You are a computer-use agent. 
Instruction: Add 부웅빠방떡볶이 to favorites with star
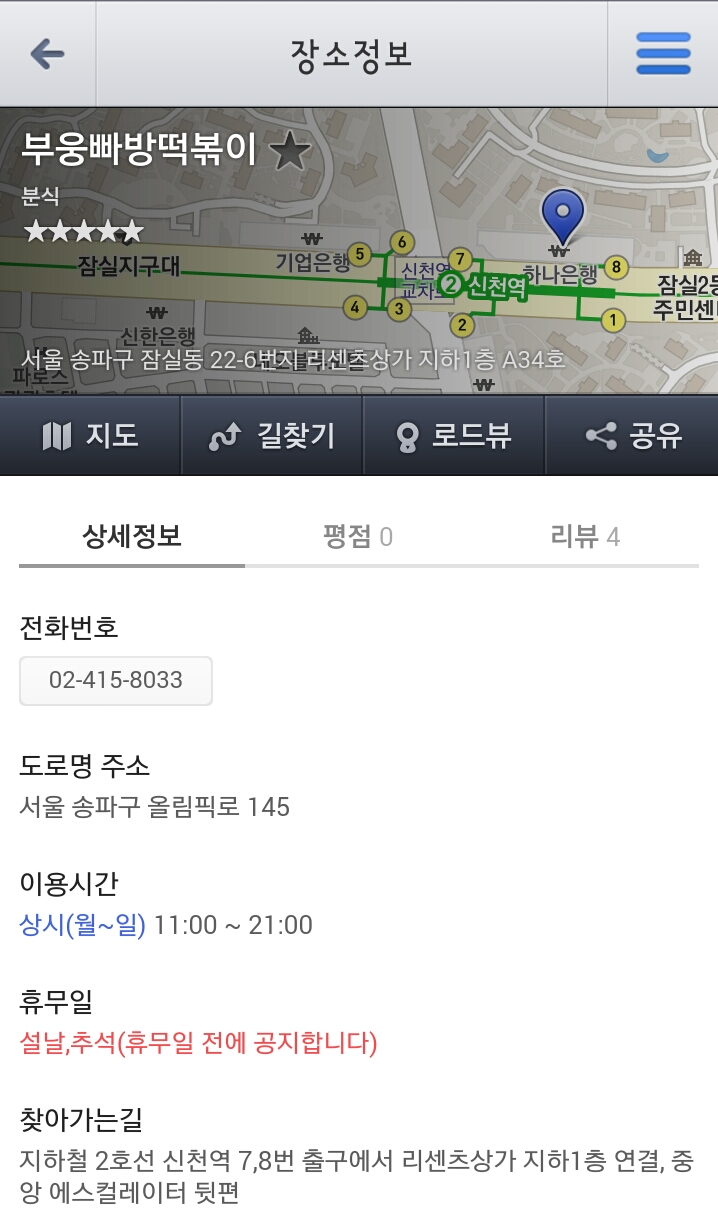(290, 152)
